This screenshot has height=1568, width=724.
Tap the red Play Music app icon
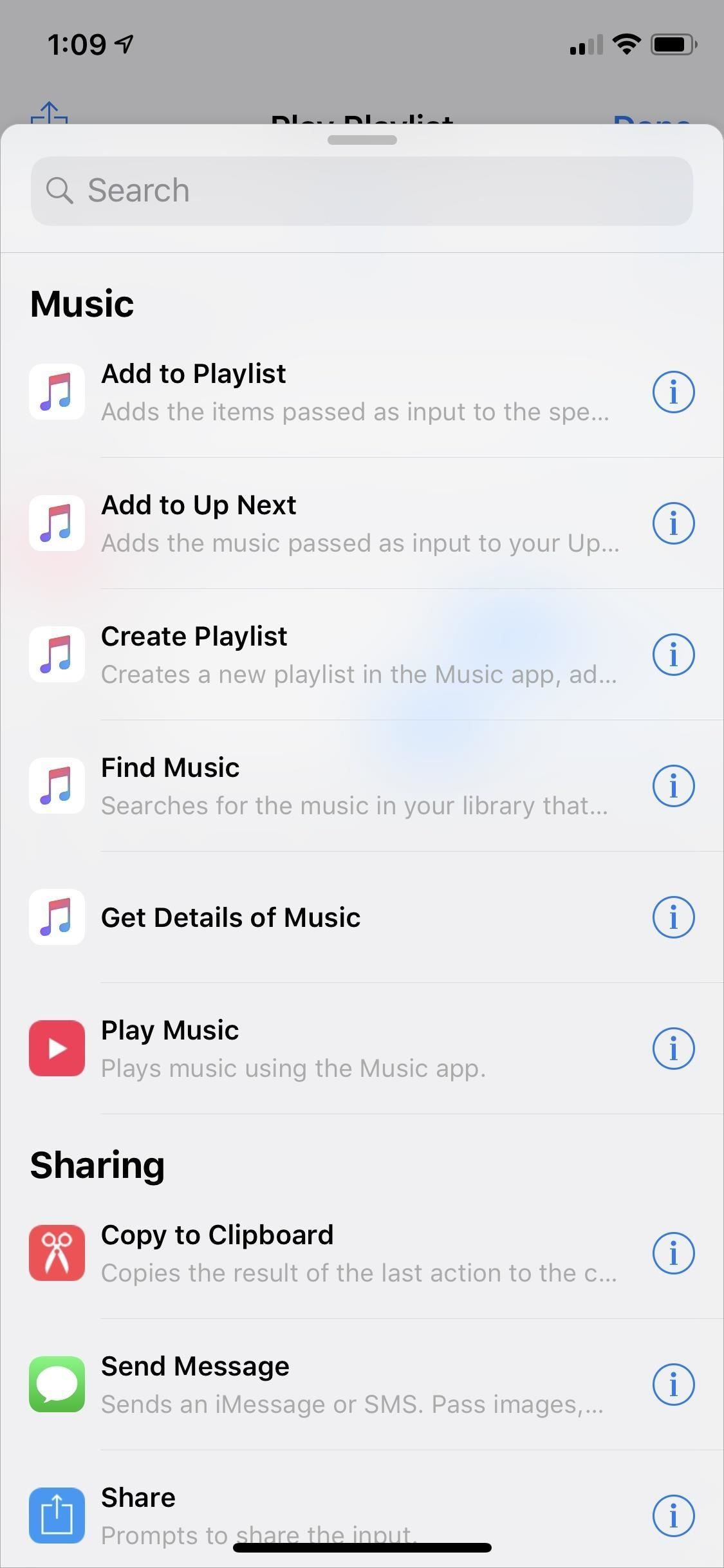[57, 1048]
